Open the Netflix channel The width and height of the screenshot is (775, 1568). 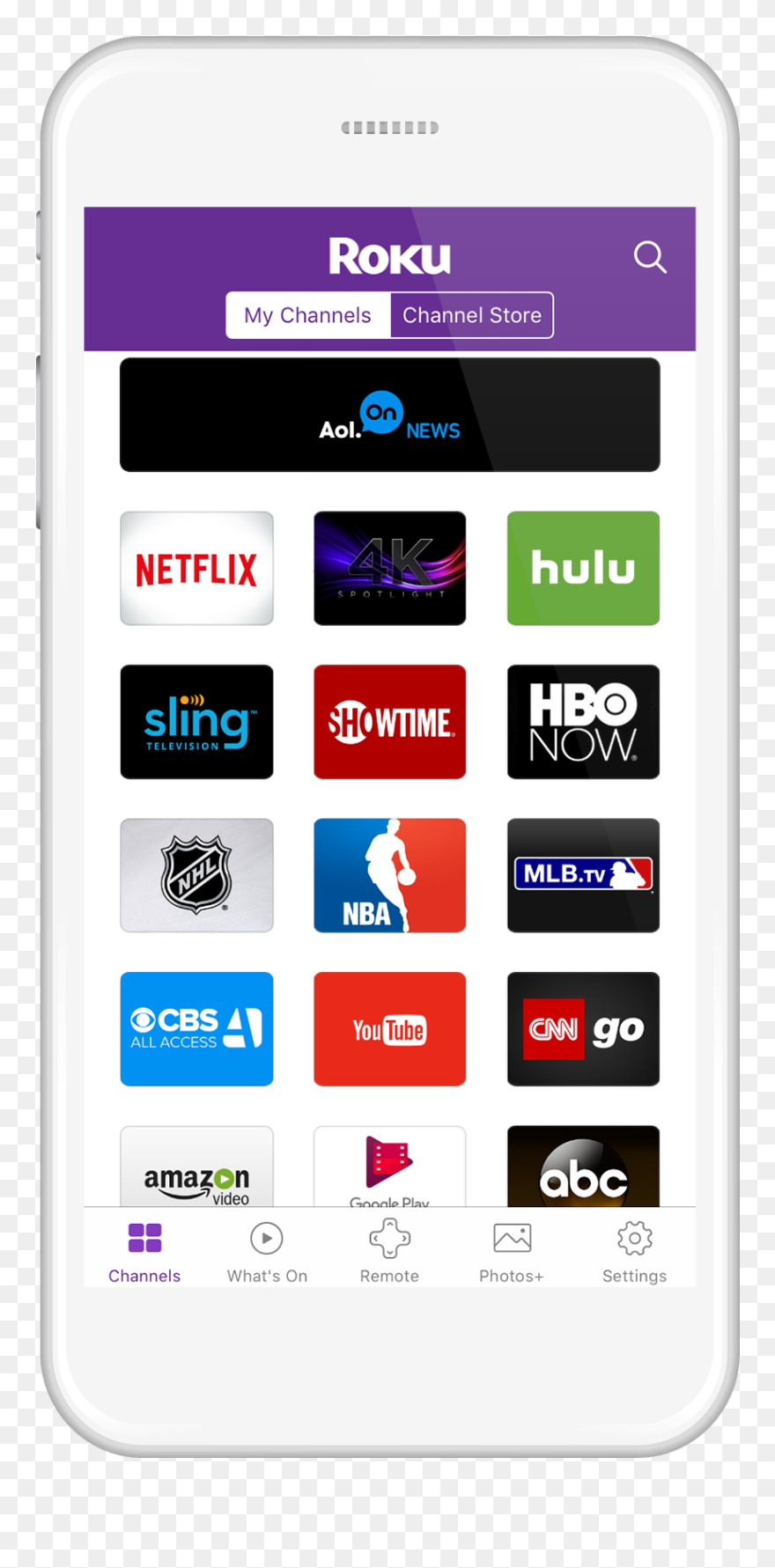(196, 568)
